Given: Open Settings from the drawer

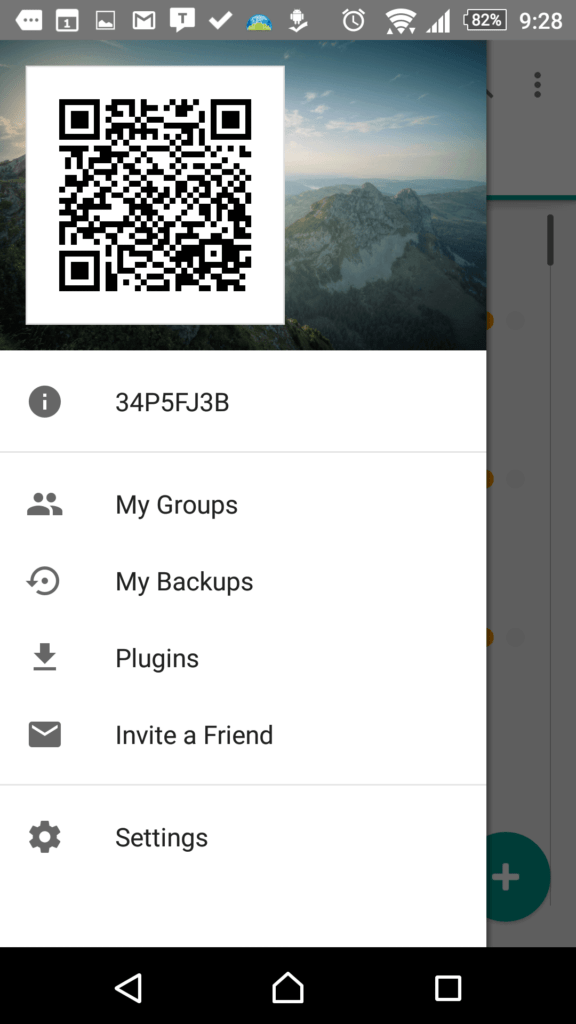Looking at the screenshot, I should pyautogui.click(x=243, y=837).
